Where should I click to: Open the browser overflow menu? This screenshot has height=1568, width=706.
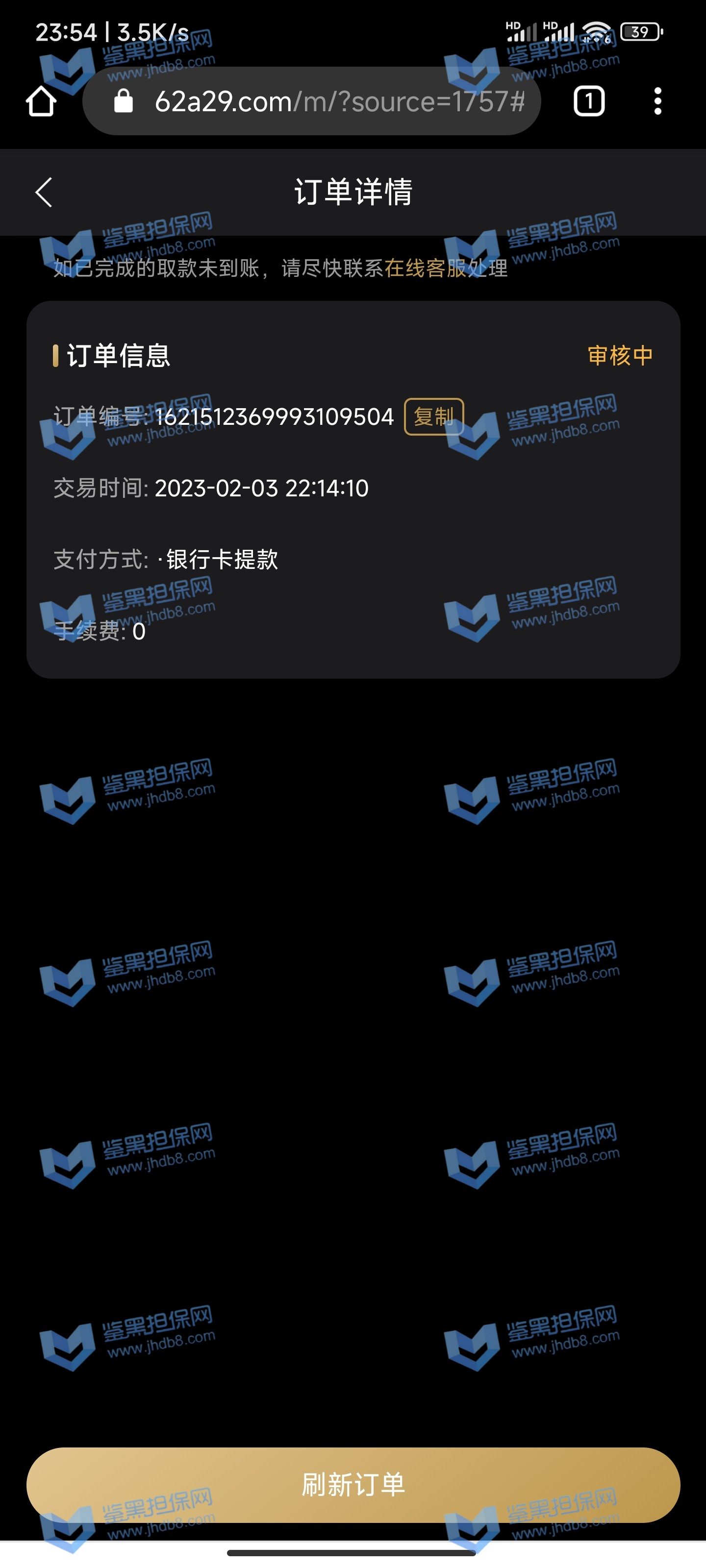[657, 101]
